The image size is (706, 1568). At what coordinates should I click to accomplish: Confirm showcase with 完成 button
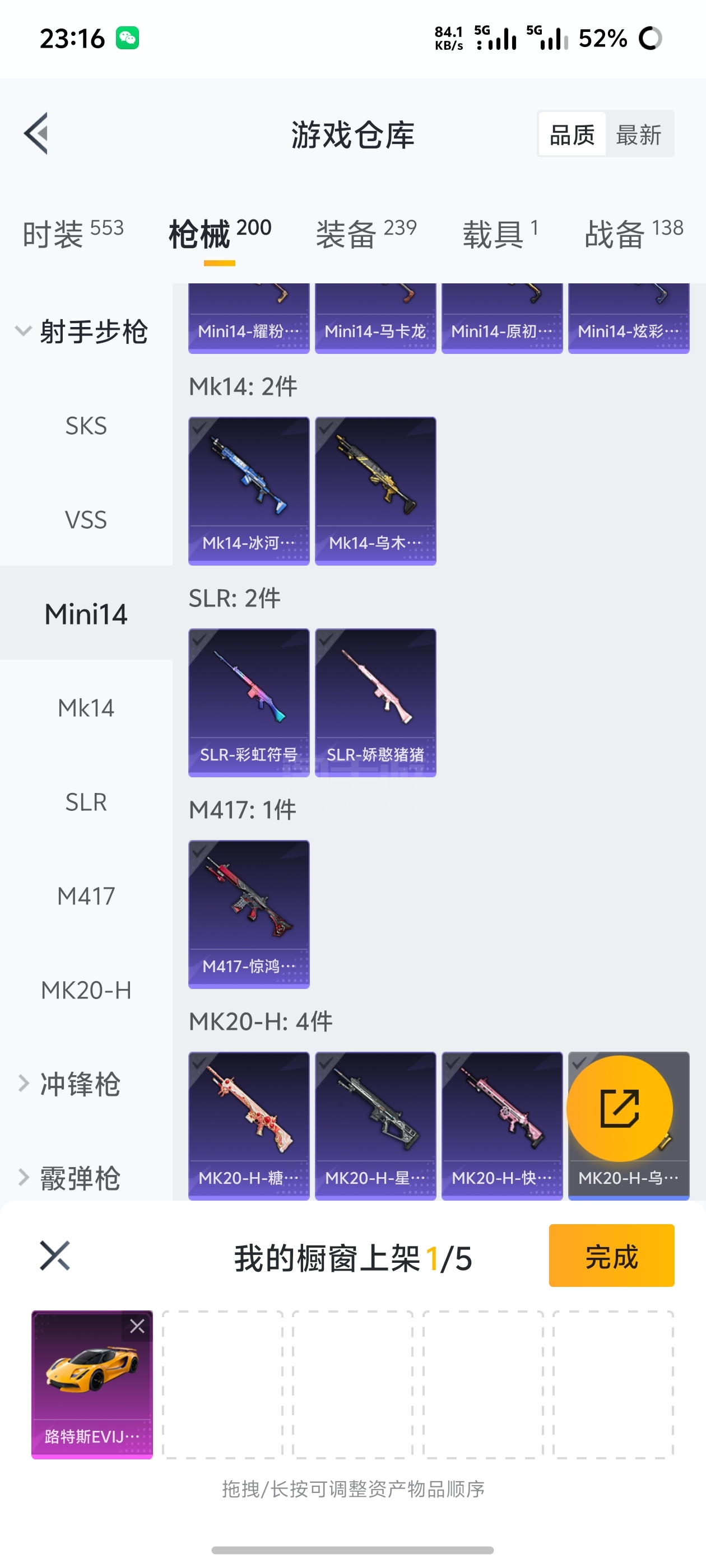point(611,1255)
